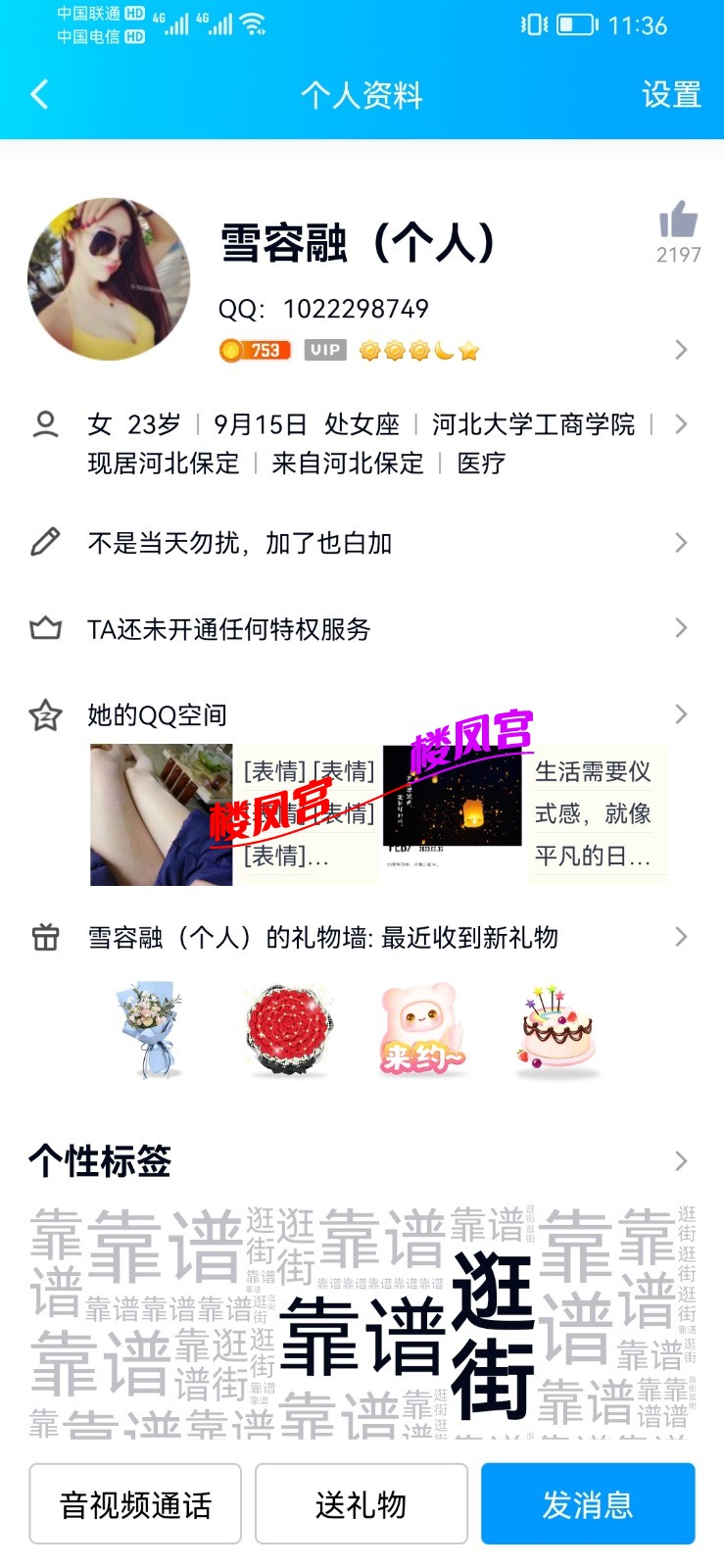Tap the VIP badge next to the level
This screenshot has width=724, height=1568.
(324, 349)
